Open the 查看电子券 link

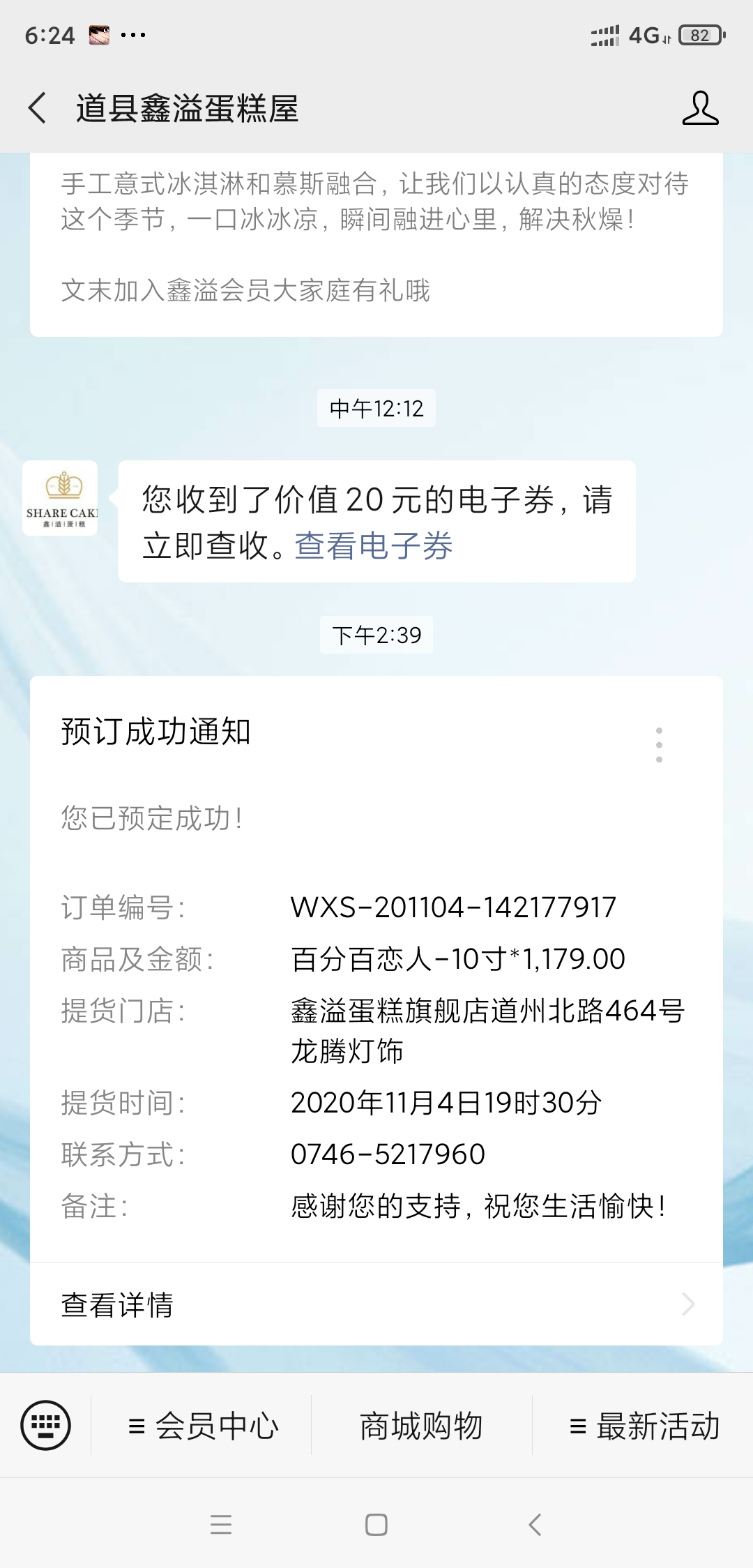(x=374, y=545)
